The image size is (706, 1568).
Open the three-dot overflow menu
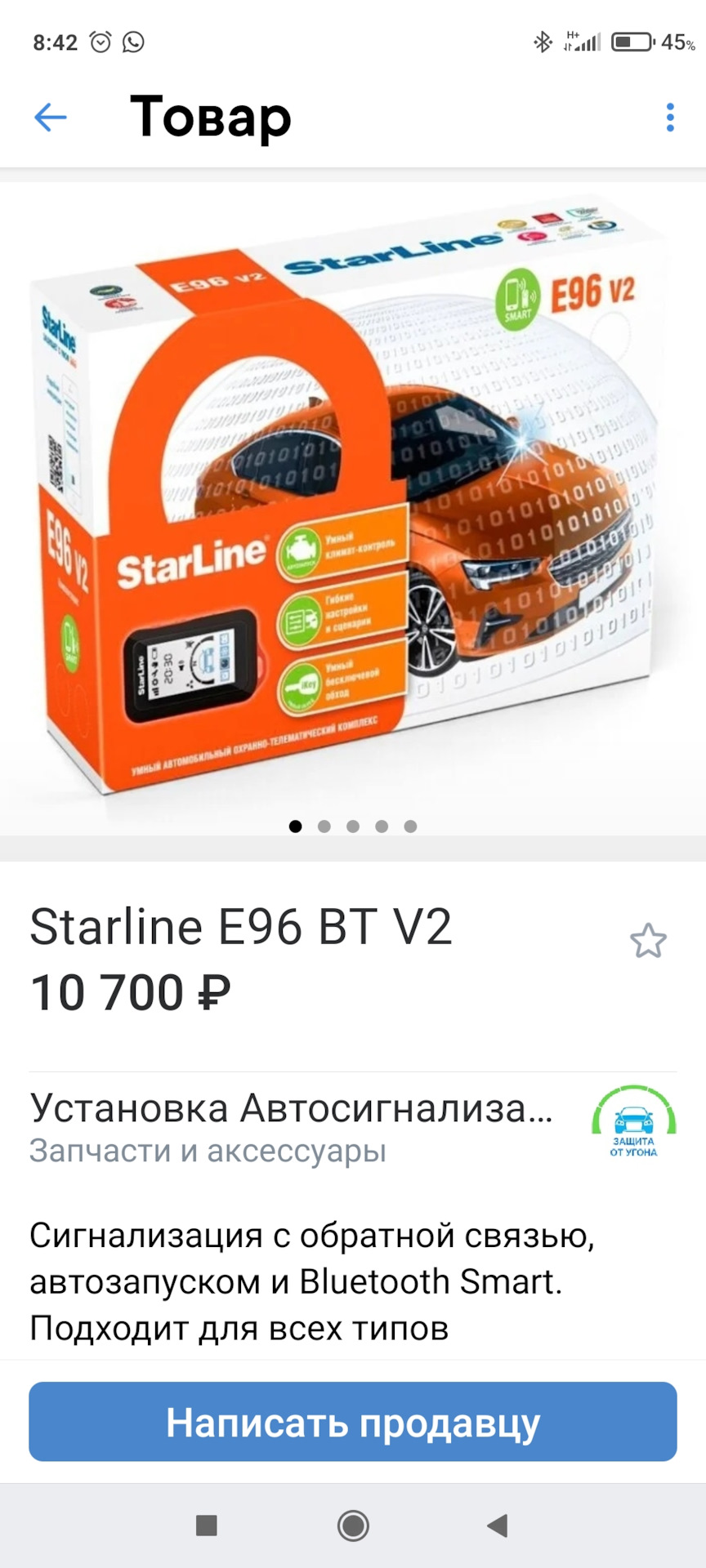(x=670, y=118)
